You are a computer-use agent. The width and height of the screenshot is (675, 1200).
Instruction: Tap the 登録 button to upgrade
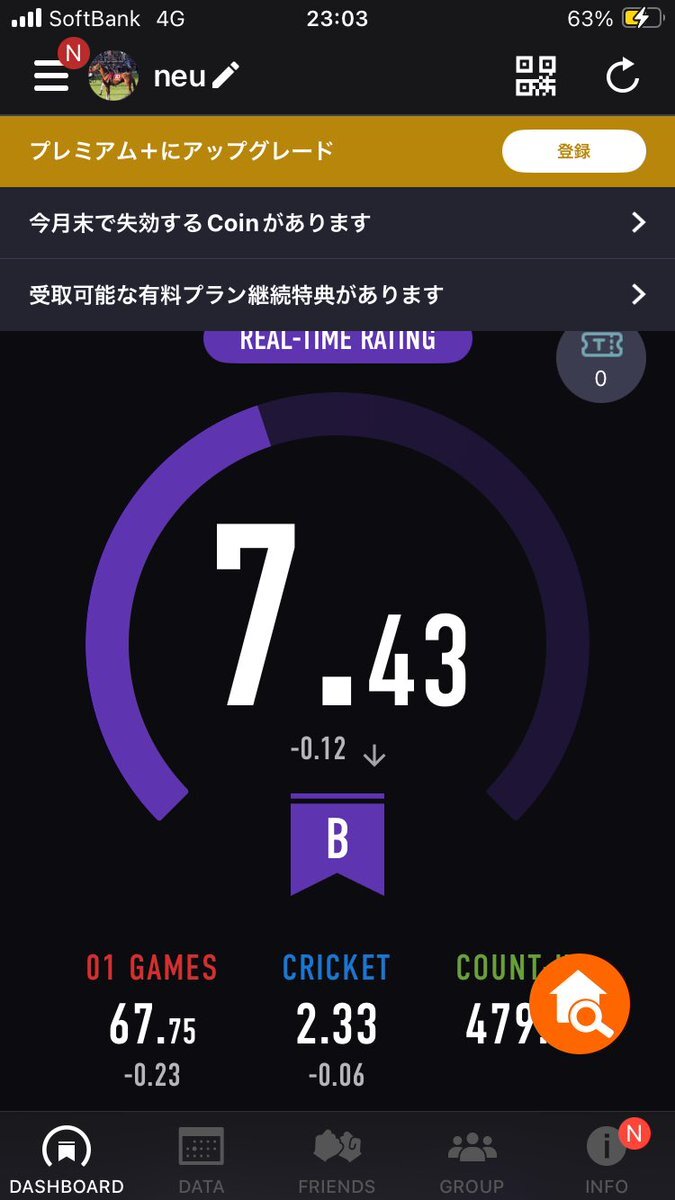coord(573,151)
